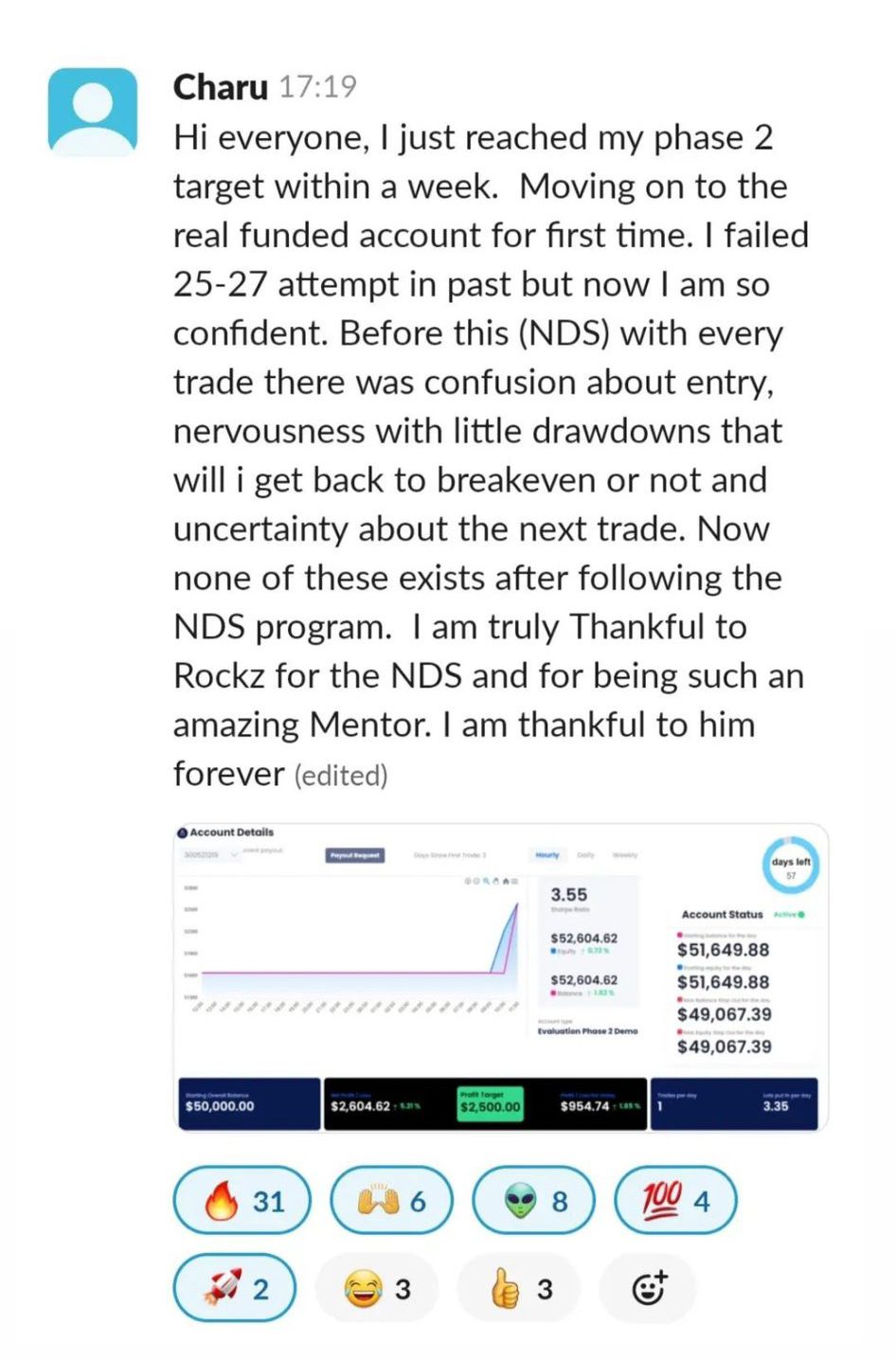896x1360 pixels.
Task: Add the laughing tears reaction
Action: pos(377,1289)
